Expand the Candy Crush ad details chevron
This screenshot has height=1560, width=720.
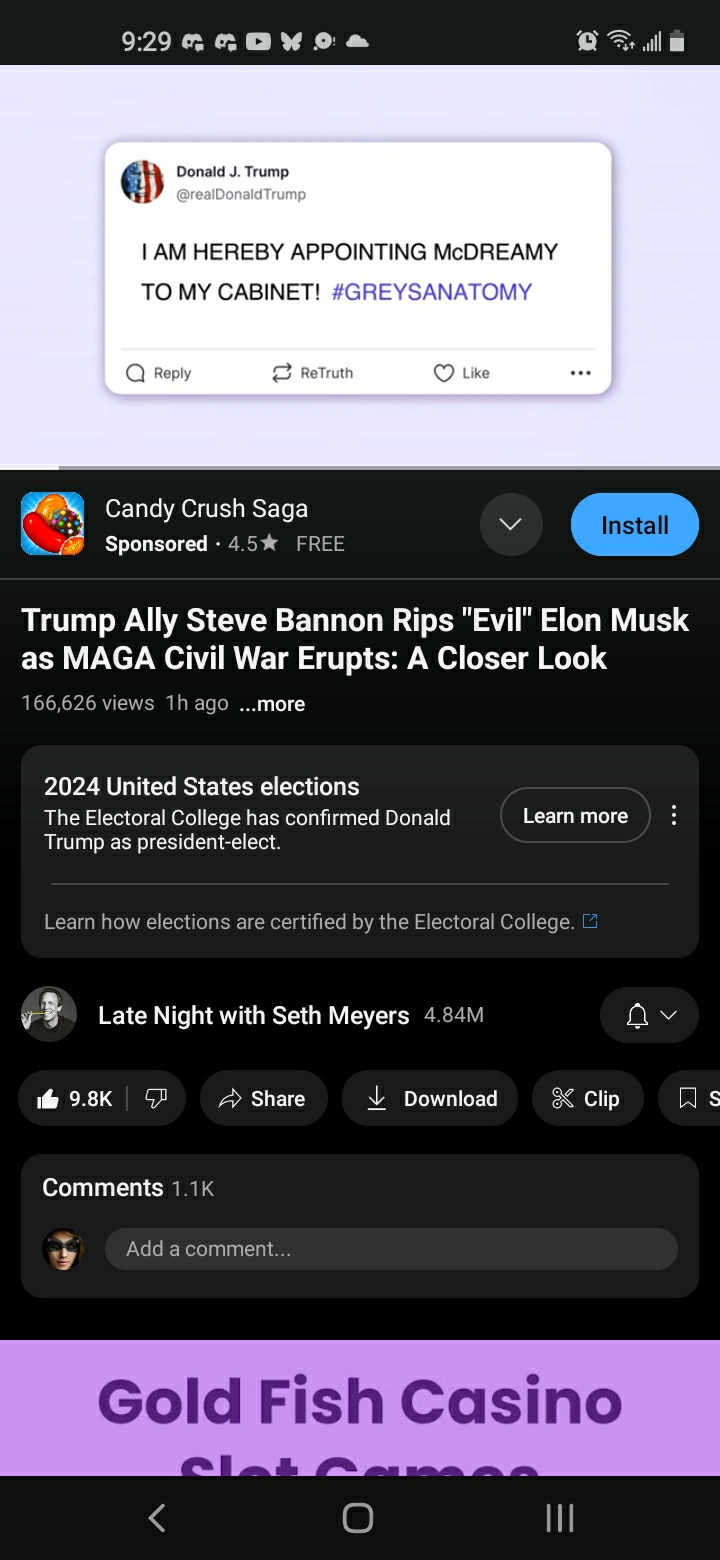tap(511, 525)
